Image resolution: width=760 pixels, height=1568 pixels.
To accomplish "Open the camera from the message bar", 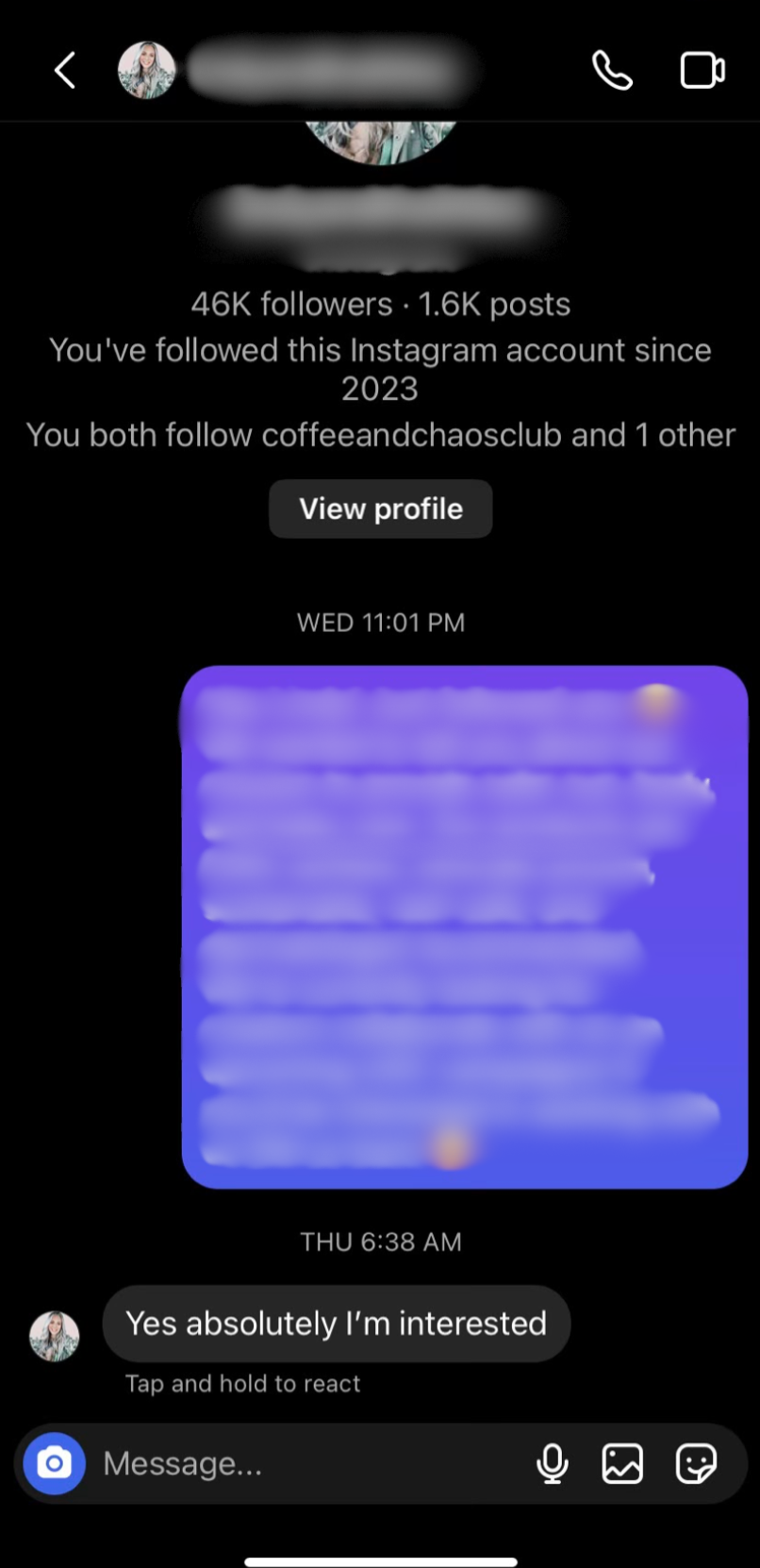I will pos(55,1463).
